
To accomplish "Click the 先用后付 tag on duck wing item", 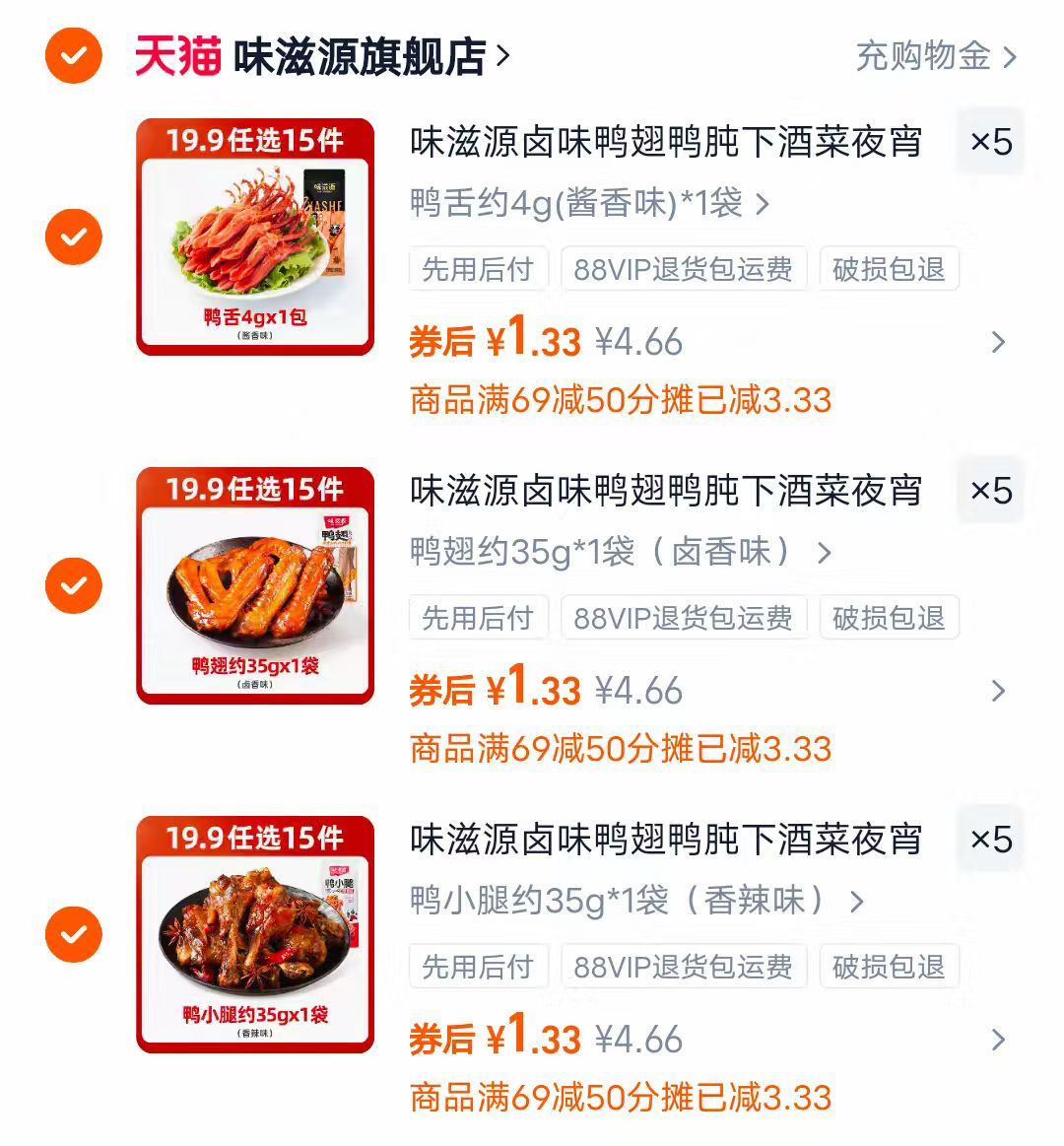I will [x=479, y=617].
